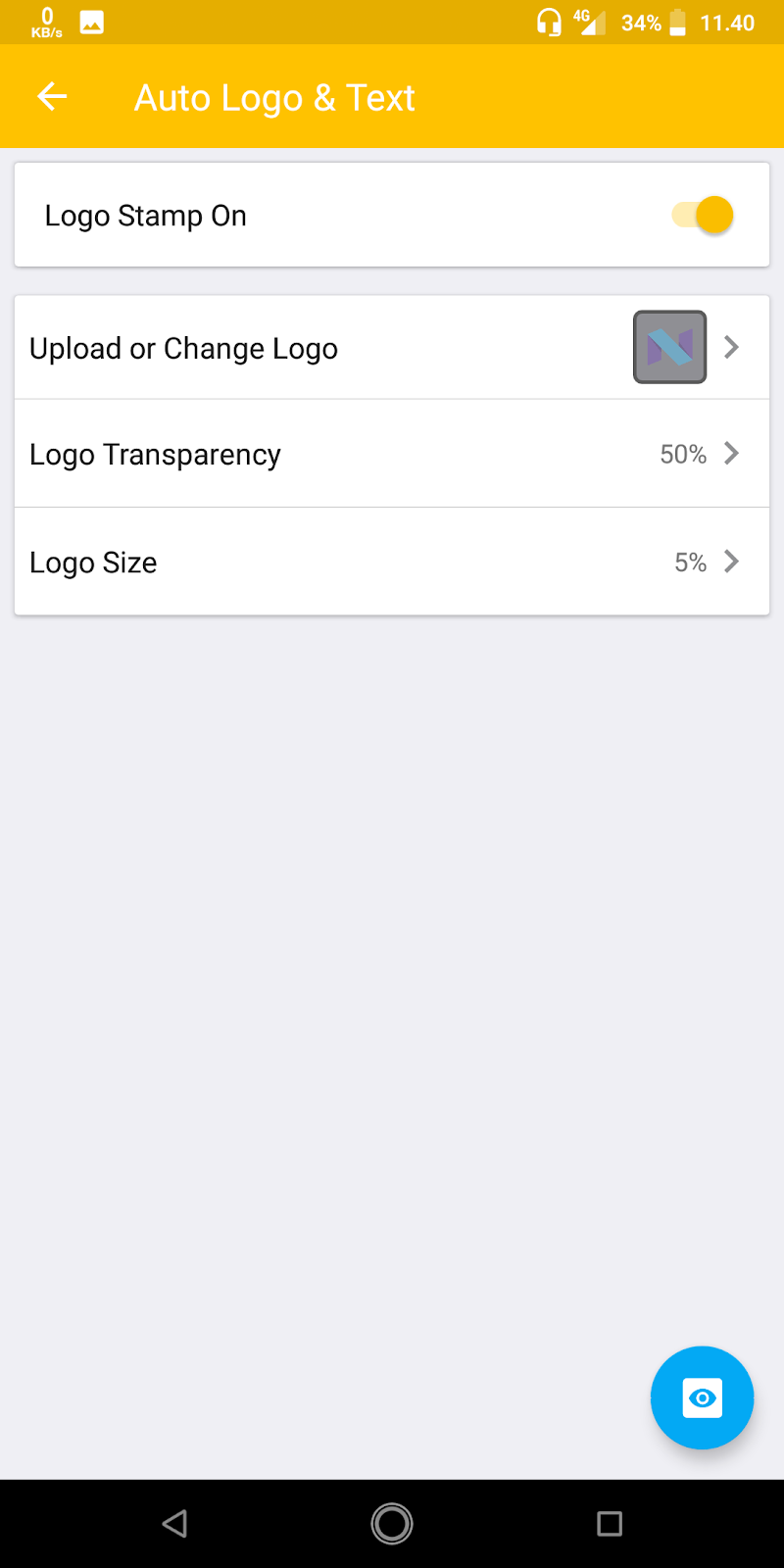The width and height of the screenshot is (784, 1568).
Task: Open Upload or Change Logo
Action: coord(392,348)
